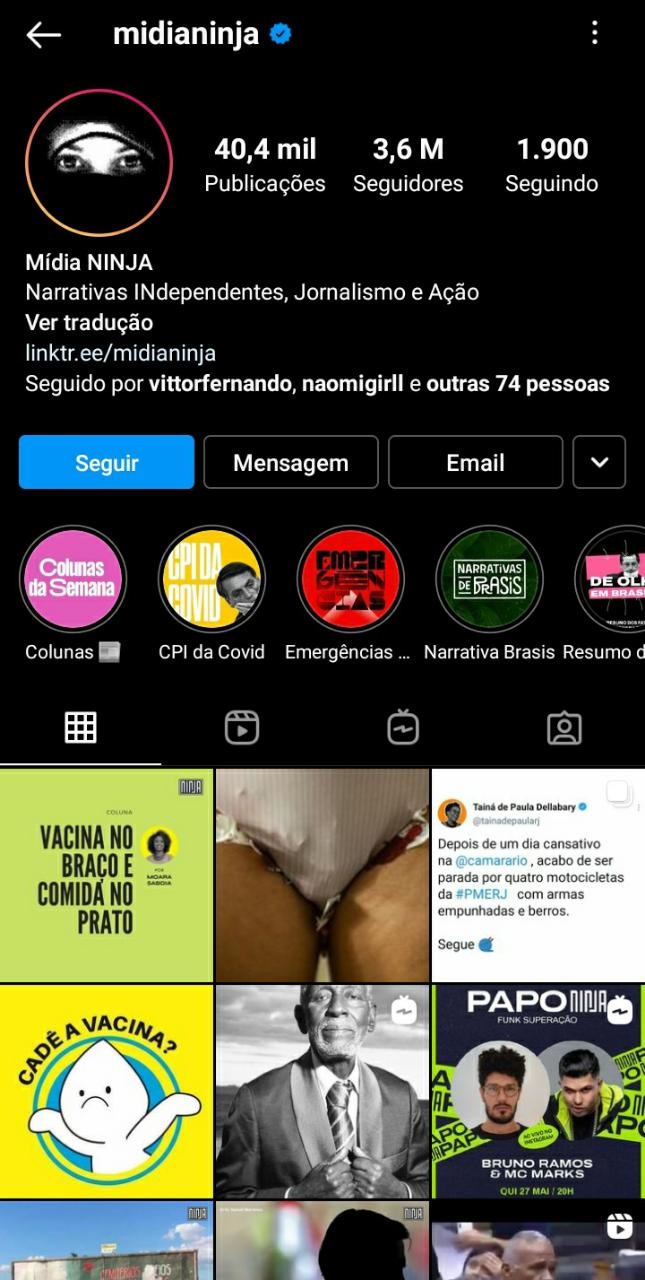This screenshot has width=645, height=1280.
Task: View the Mídia NINJA profile picture story
Action: coord(99,162)
